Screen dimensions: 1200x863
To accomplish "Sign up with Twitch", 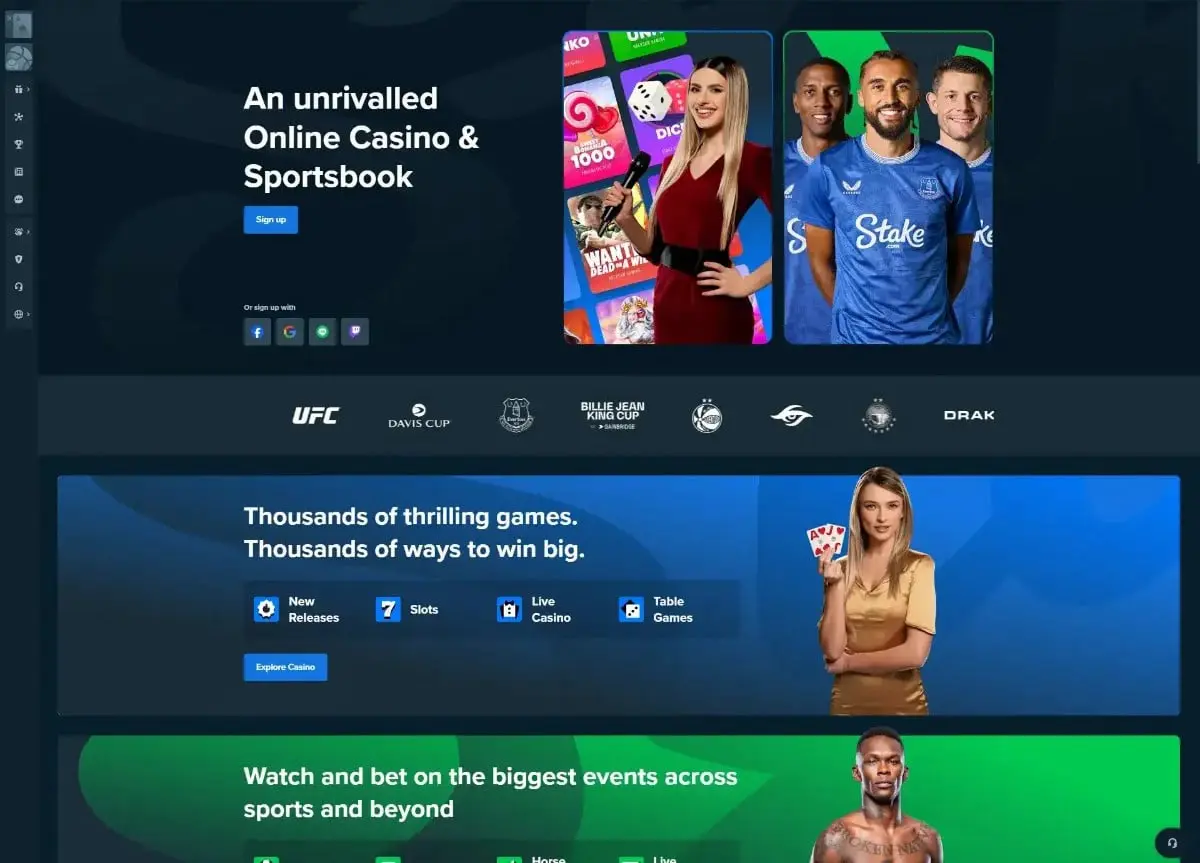I will coord(354,332).
